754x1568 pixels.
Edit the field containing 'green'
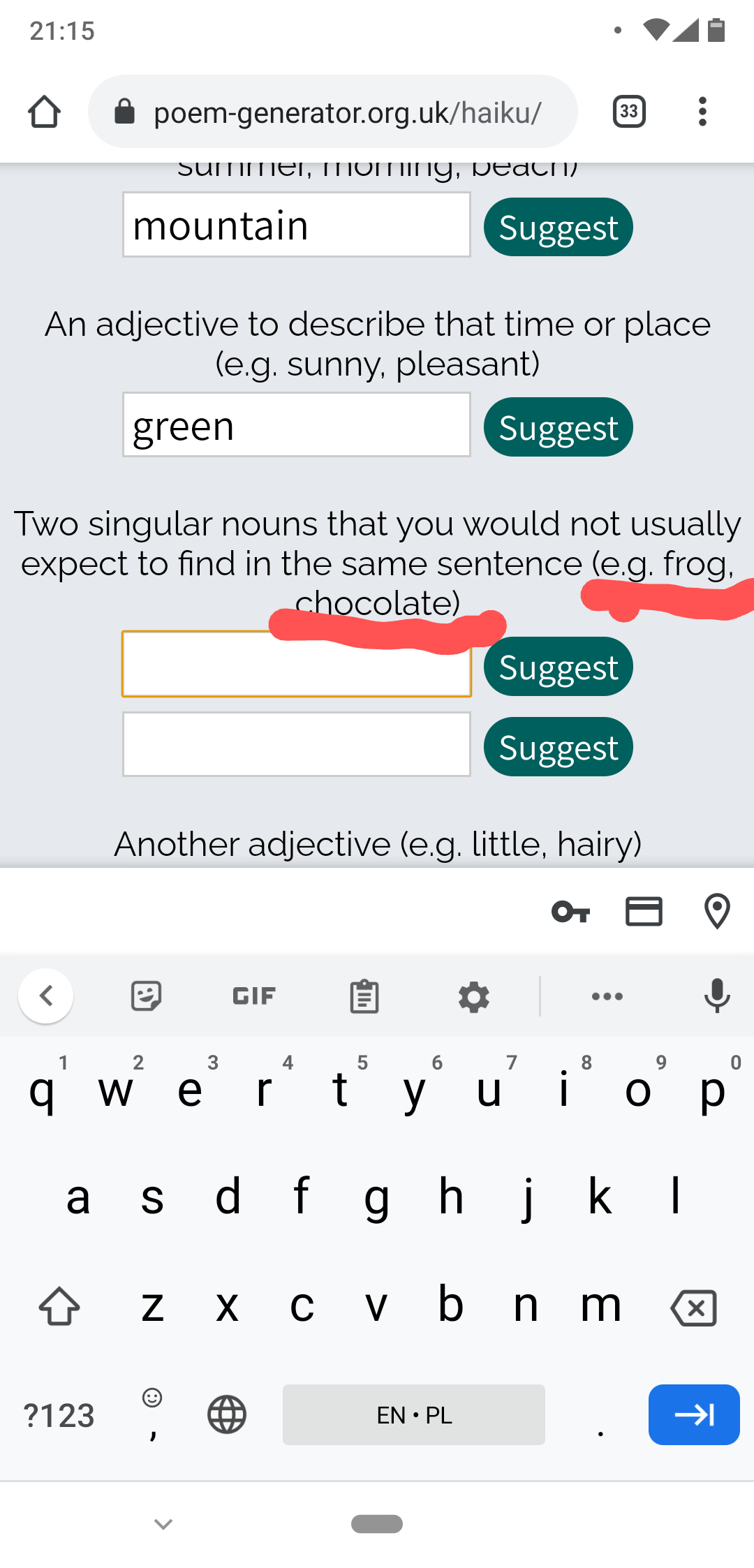[296, 424]
